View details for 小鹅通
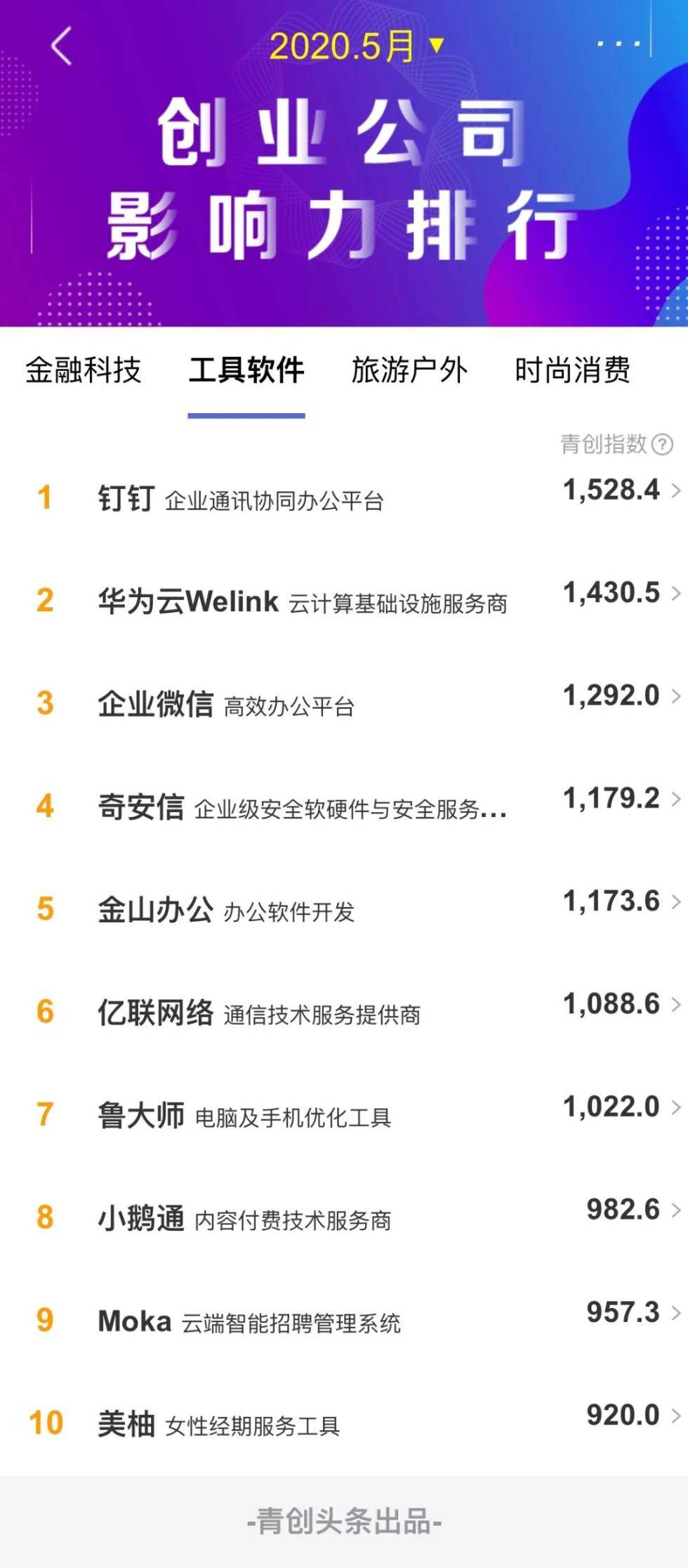 tap(344, 1217)
